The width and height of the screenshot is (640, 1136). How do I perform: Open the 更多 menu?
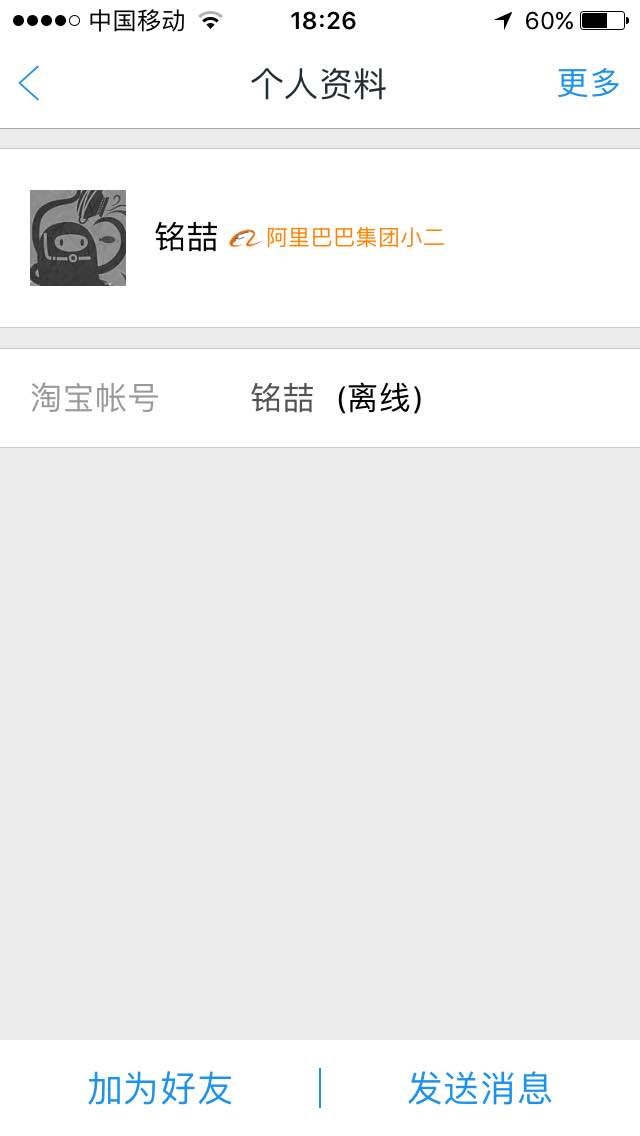point(588,83)
